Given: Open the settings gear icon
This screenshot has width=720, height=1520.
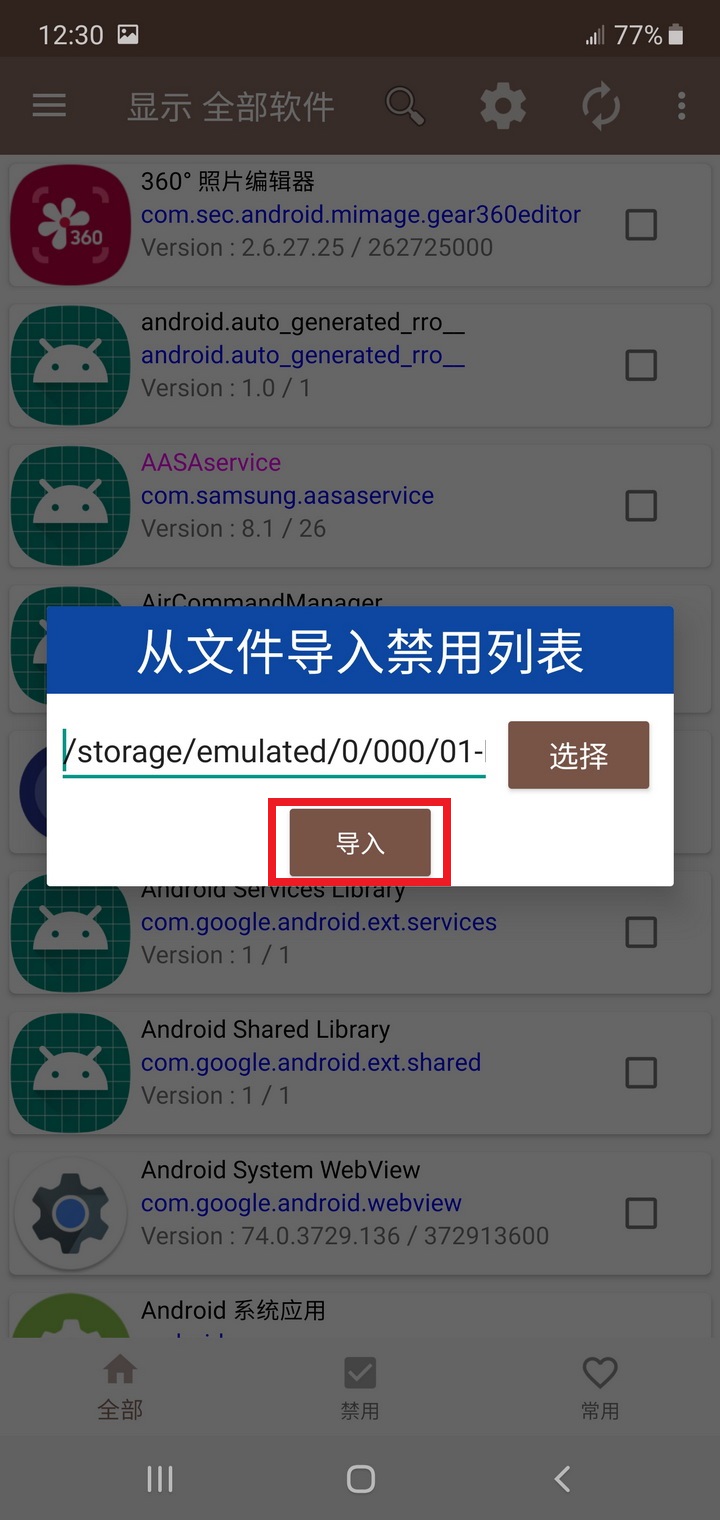Looking at the screenshot, I should click(503, 106).
